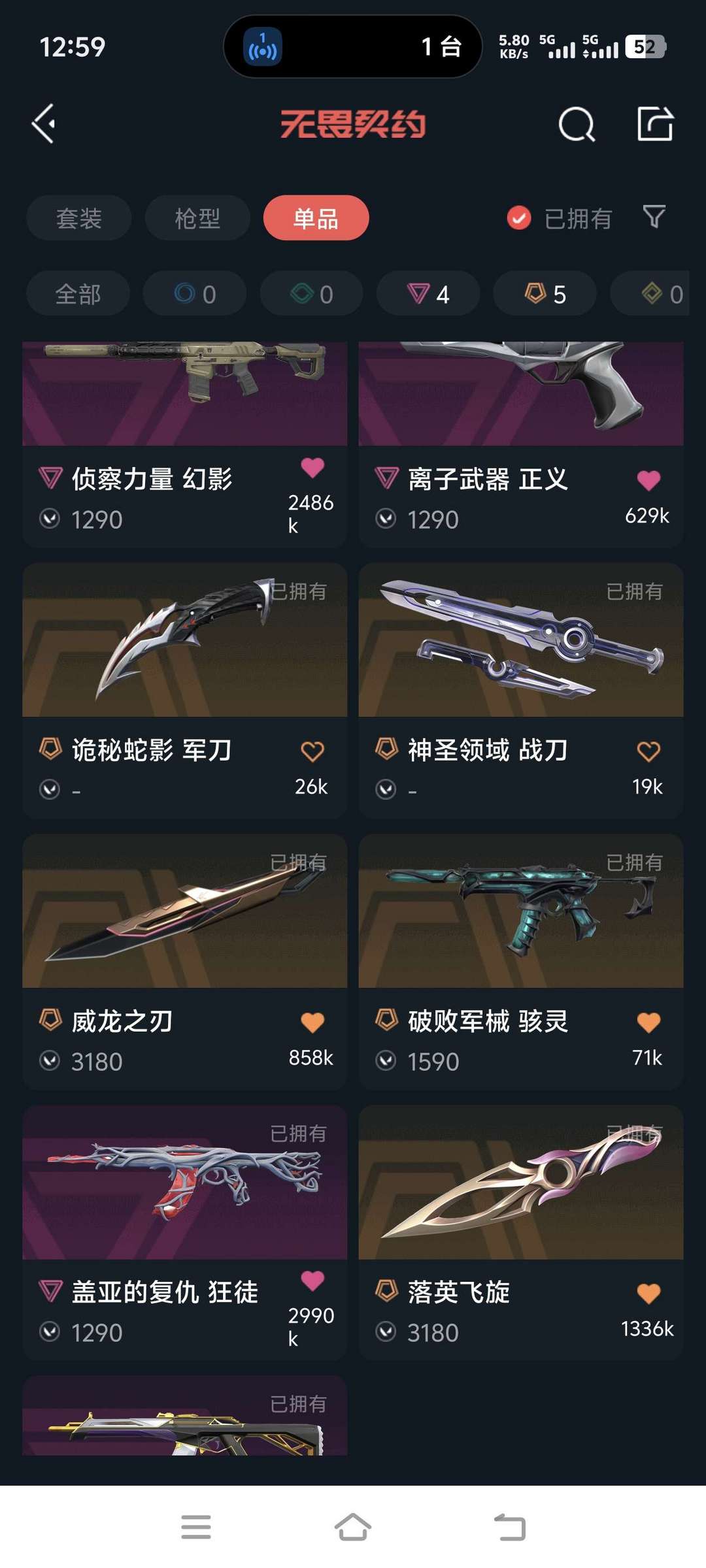Viewport: 706px width, 1568px height.
Task: Switch to the 枪型 tab
Action: coord(197,218)
